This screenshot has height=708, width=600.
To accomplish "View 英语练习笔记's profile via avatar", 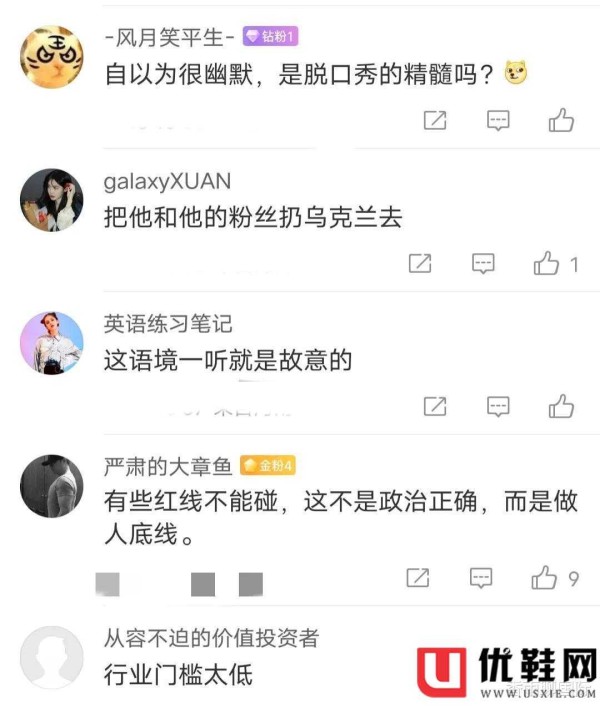I will (x=52, y=342).
